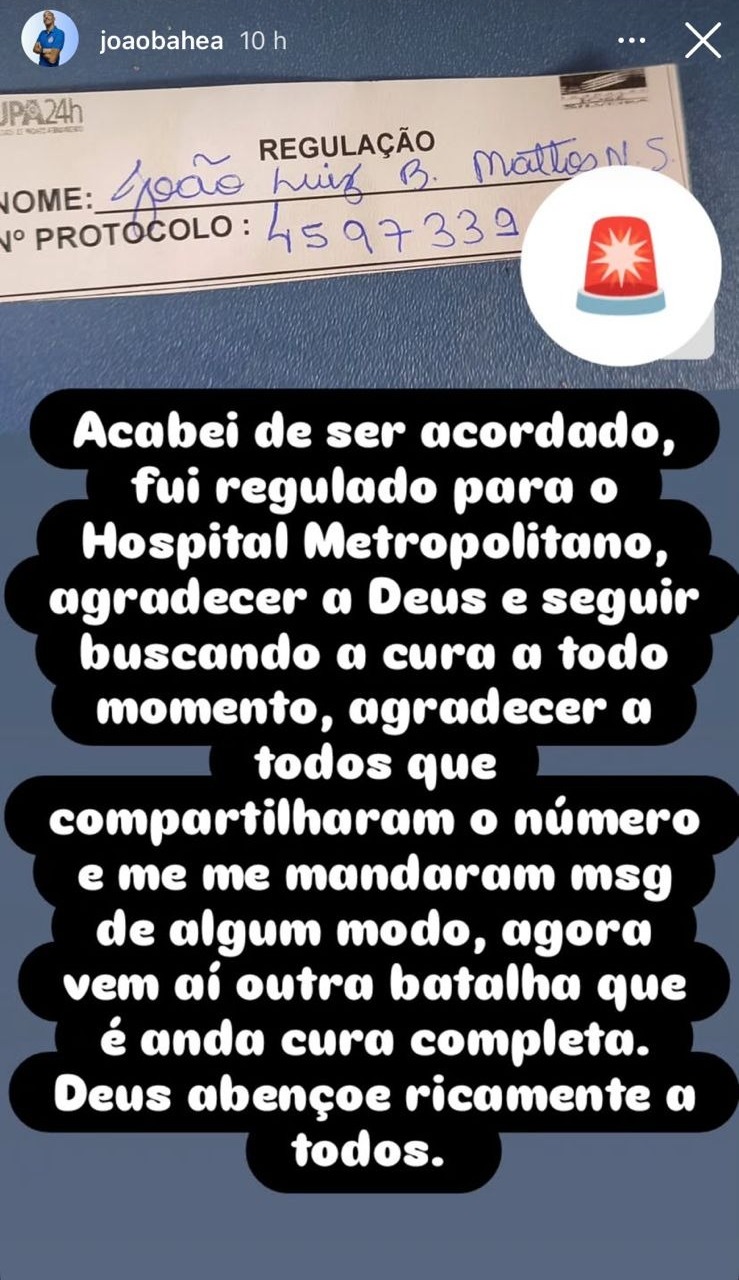Open options dropdown next to the close button
Image resolution: width=739 pixels, height=1280 pixels.
tap(632, 40)
